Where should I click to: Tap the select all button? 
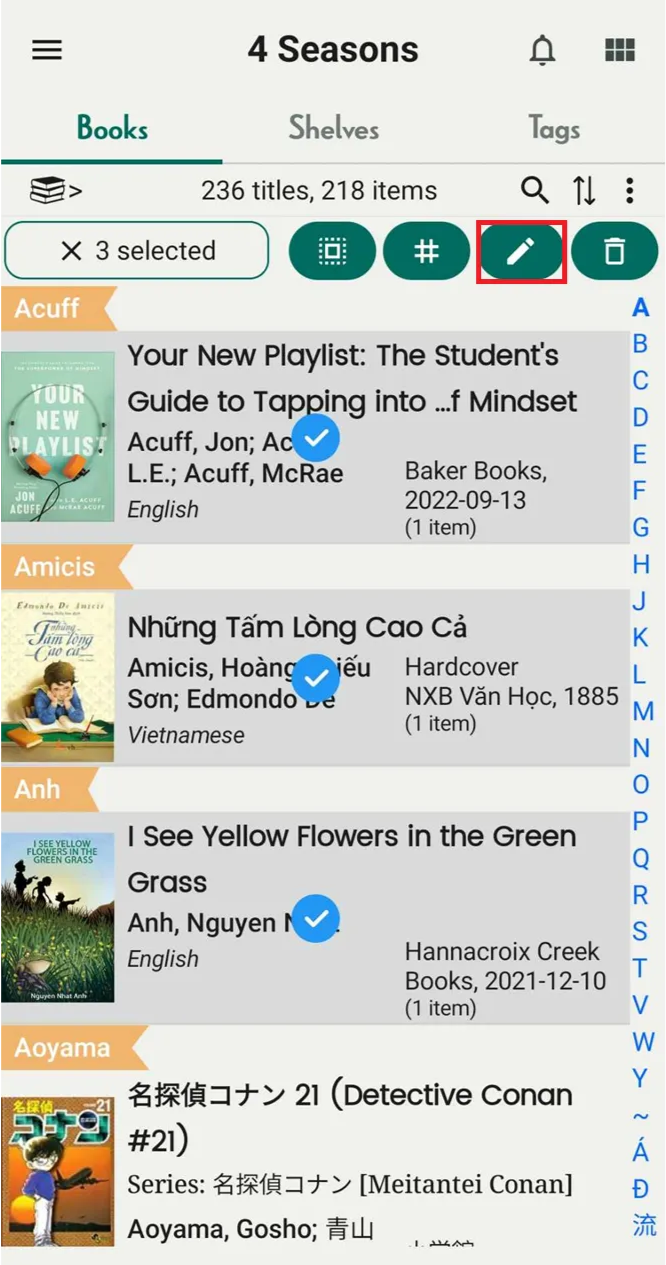332,251
